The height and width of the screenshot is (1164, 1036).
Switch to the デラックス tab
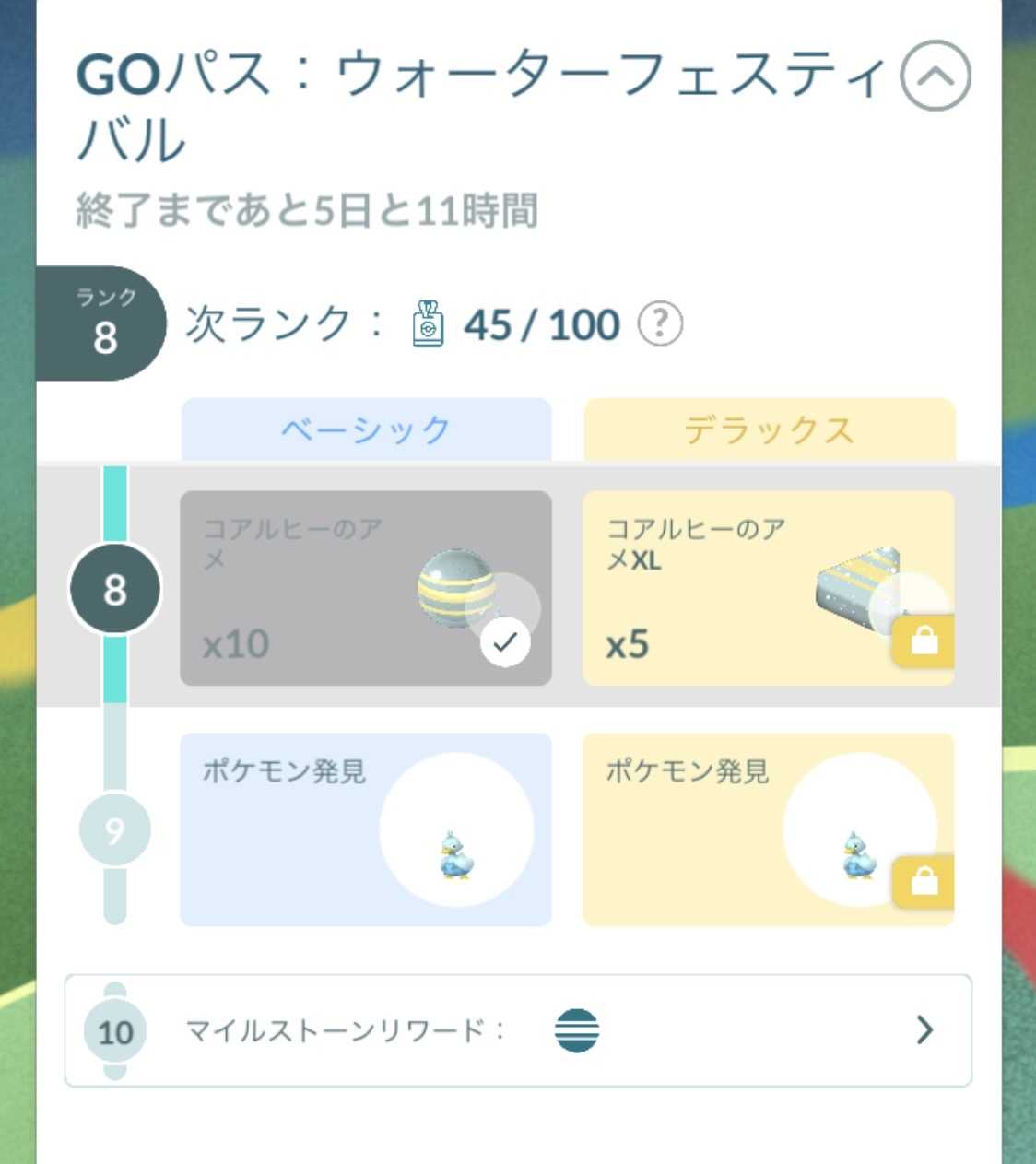[x=770, y=429]
